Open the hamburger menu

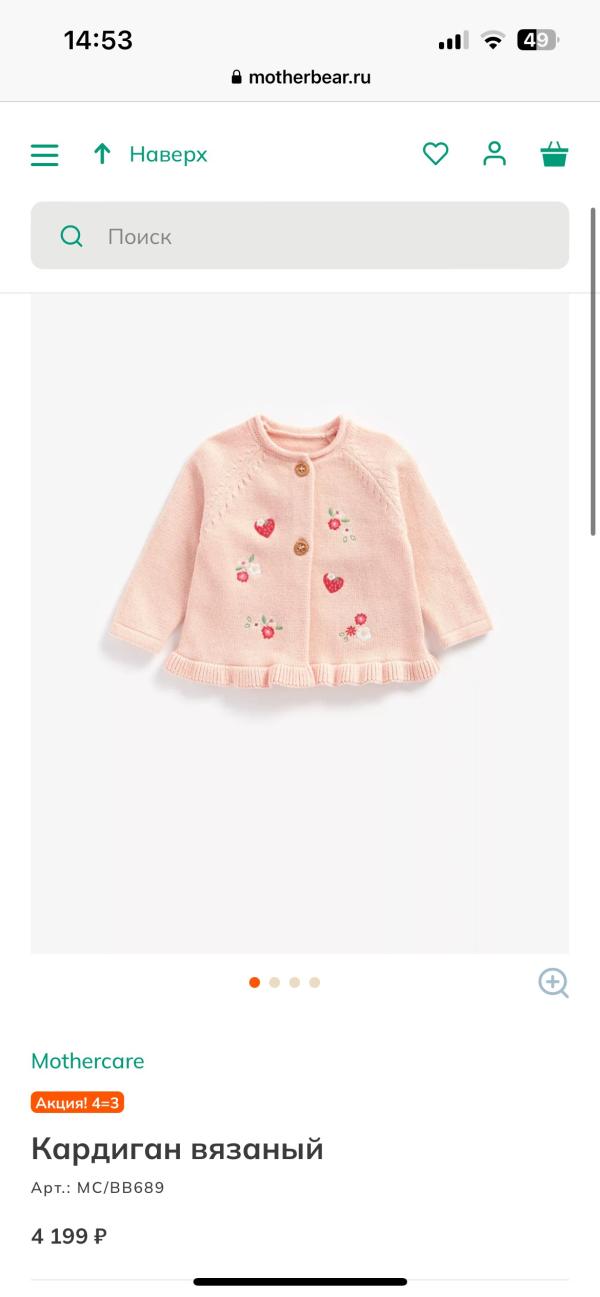(44, 155)
